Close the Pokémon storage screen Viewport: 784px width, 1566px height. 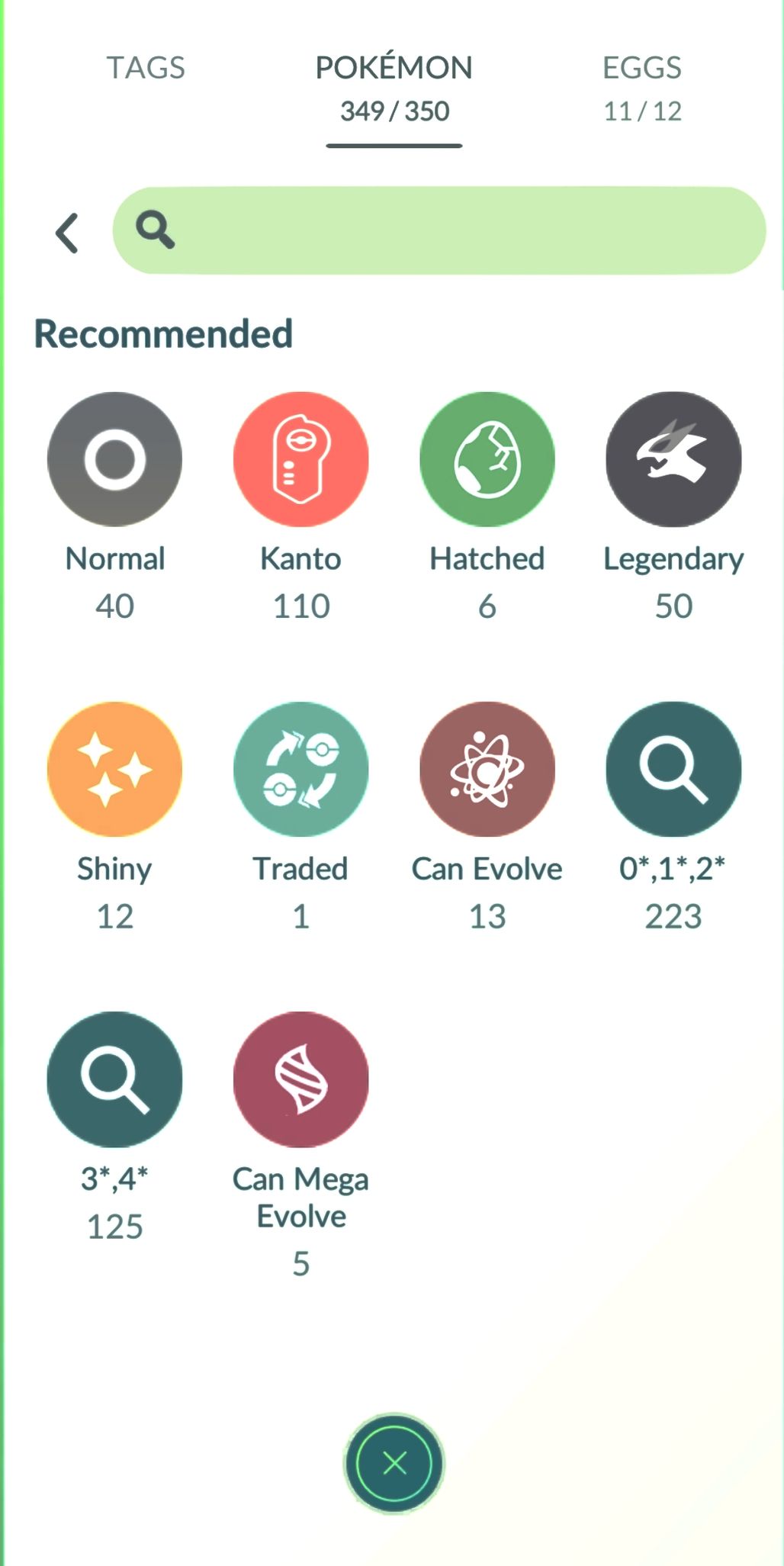tap(394, 1462)
